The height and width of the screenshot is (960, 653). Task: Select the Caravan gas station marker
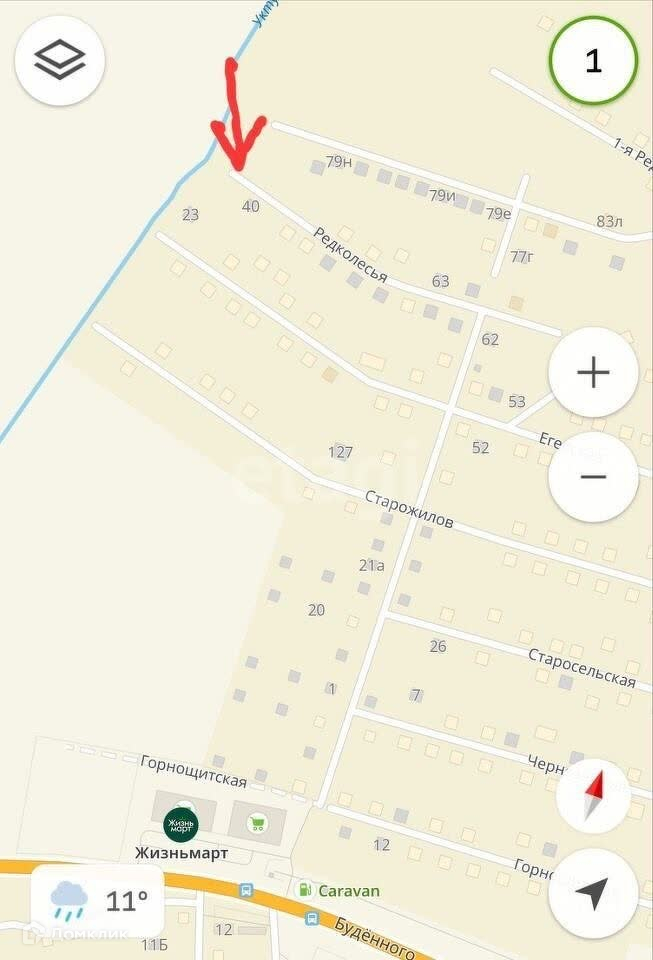coord(306,889)
